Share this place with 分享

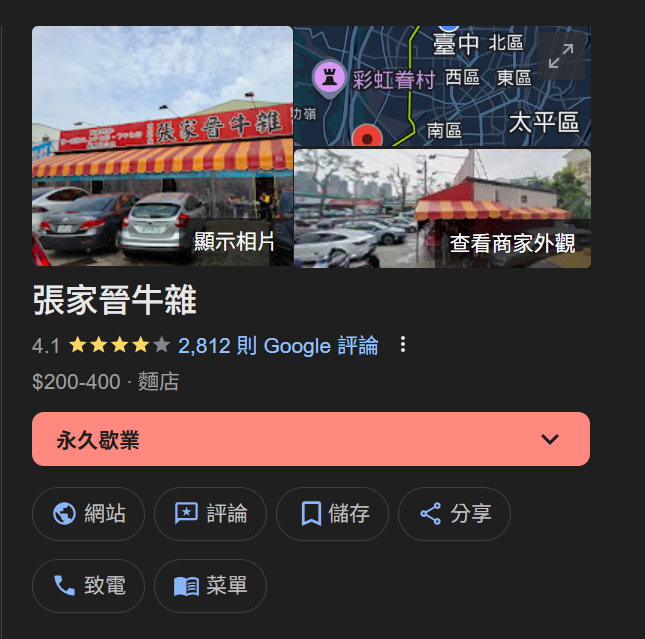click(454, 514)
